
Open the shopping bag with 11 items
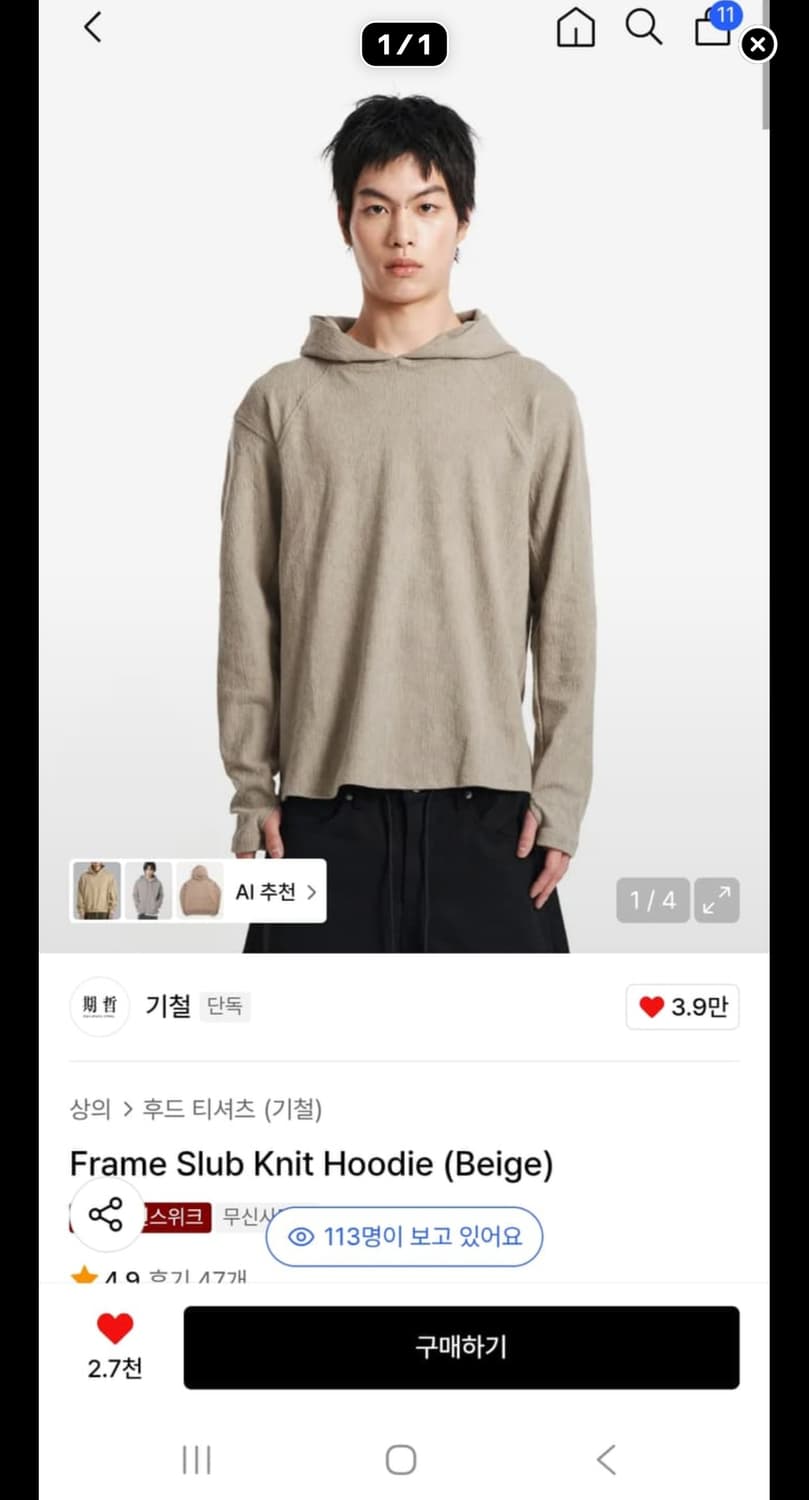[713, 29]
